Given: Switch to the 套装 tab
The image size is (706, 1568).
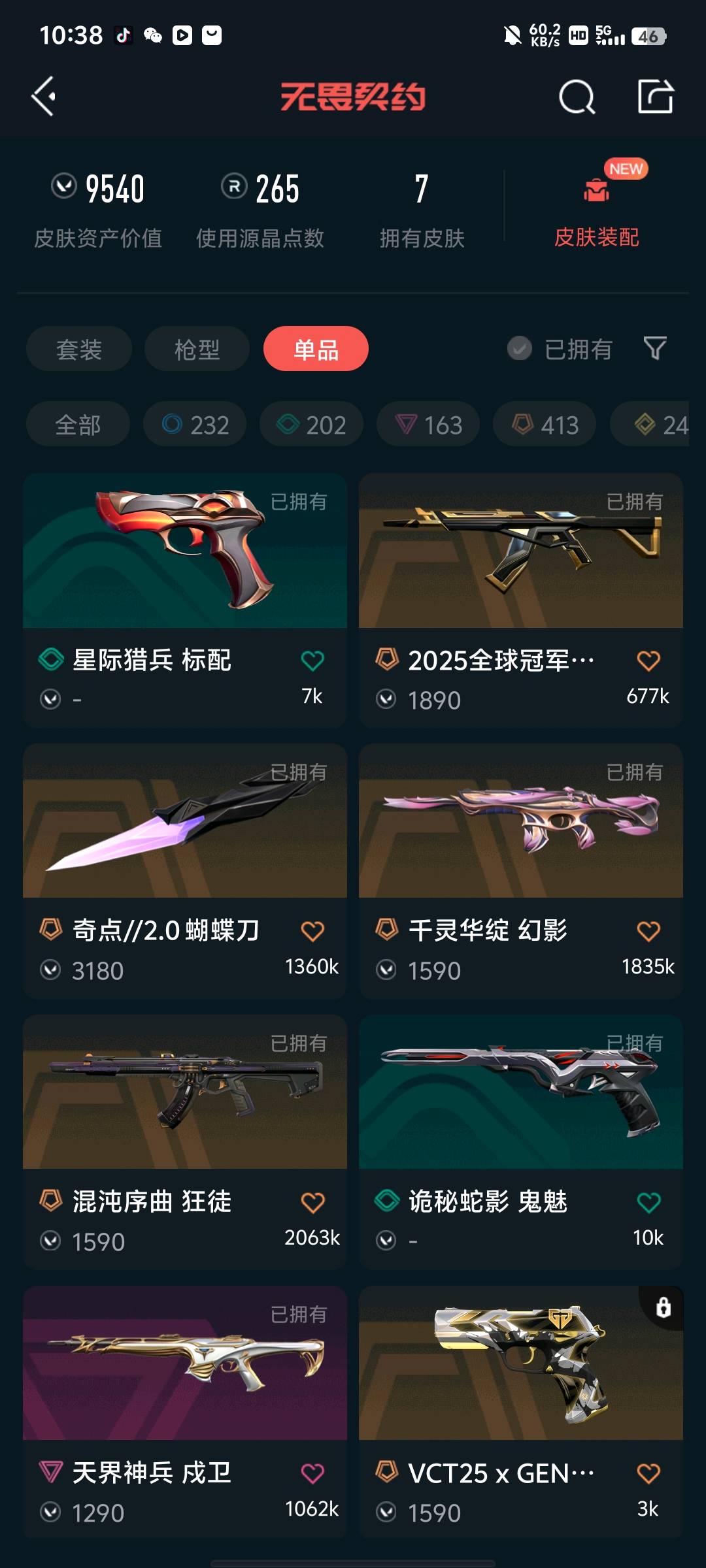Looking at the screenshot, I should 79,349.
